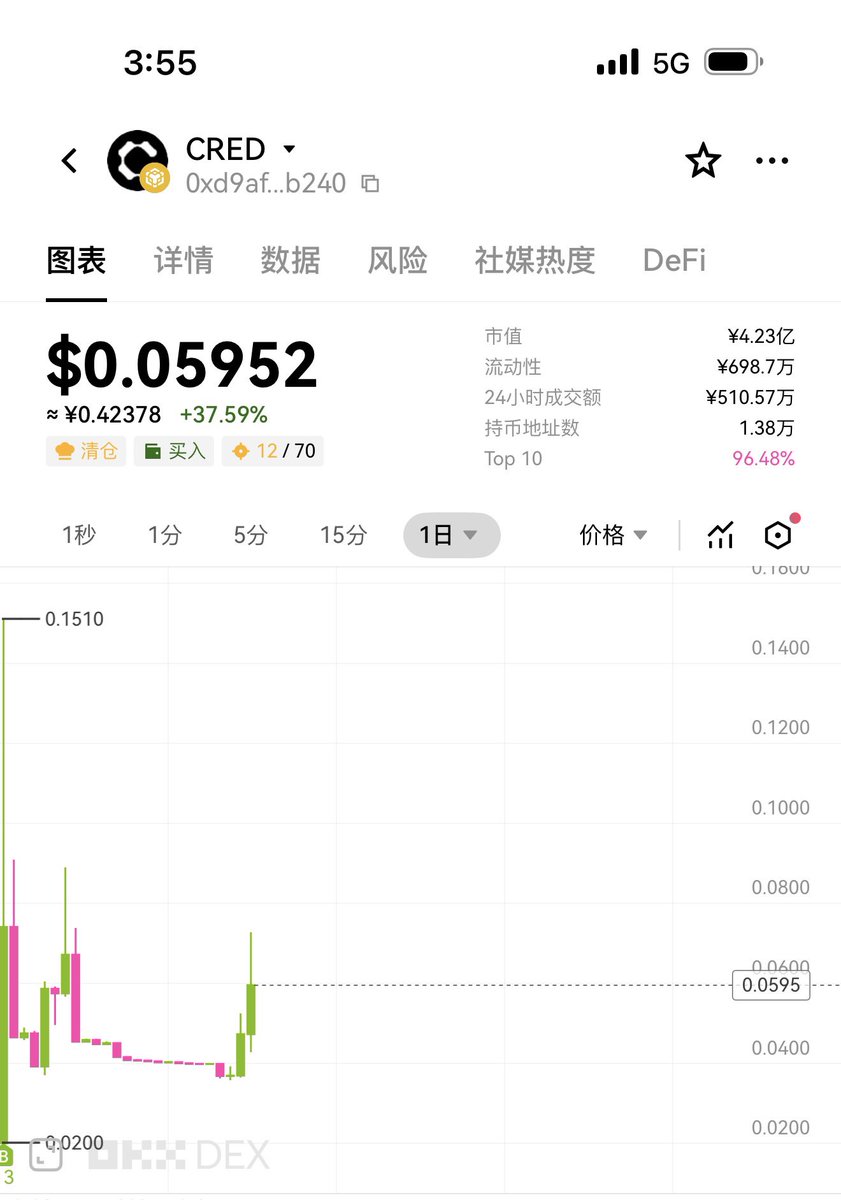The width and height of the screenshot is (841, 1200).
Task: Switch to the 详情 tab
Action: (183, 261)
